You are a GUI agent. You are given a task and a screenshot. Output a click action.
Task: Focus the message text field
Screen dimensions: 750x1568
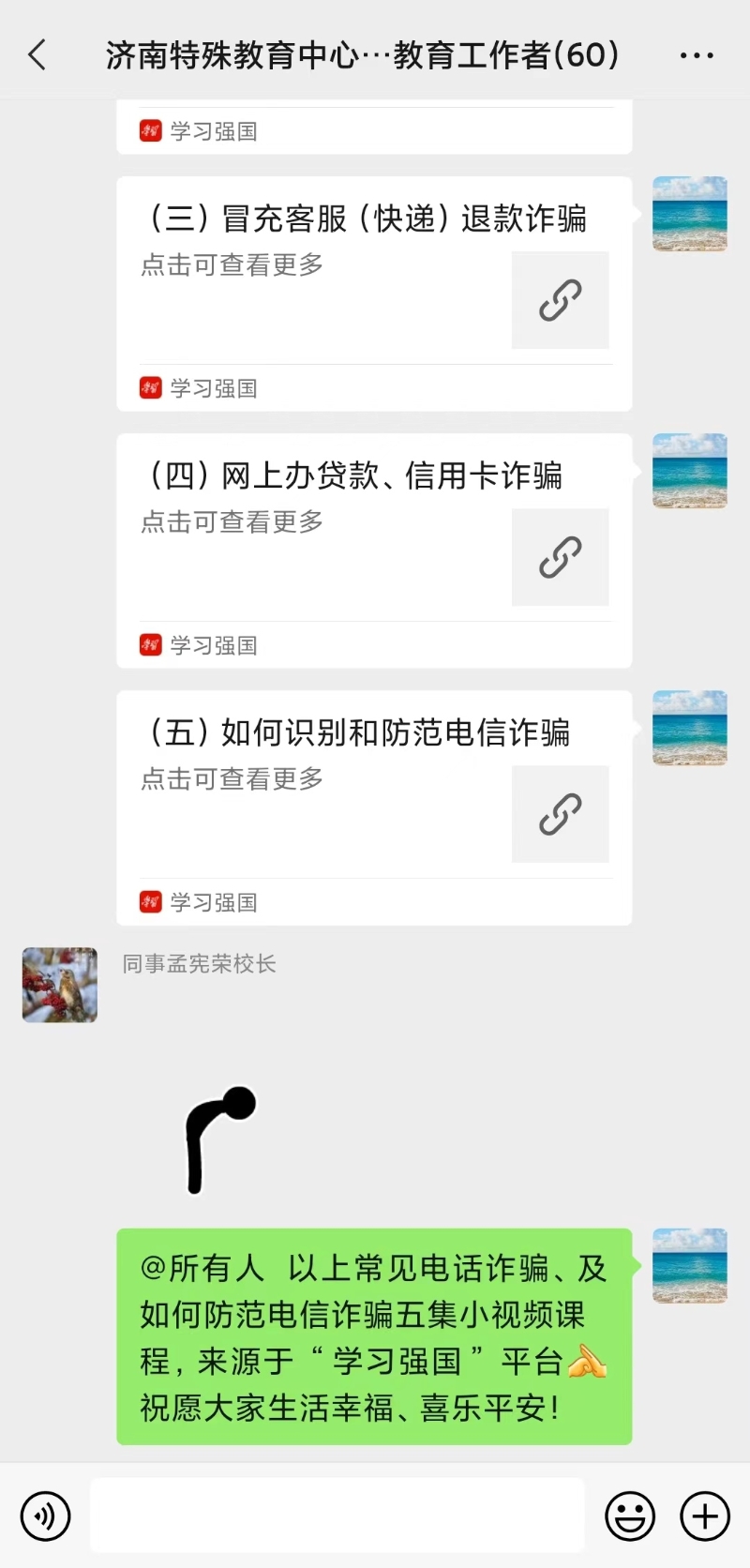[337, 1515]
